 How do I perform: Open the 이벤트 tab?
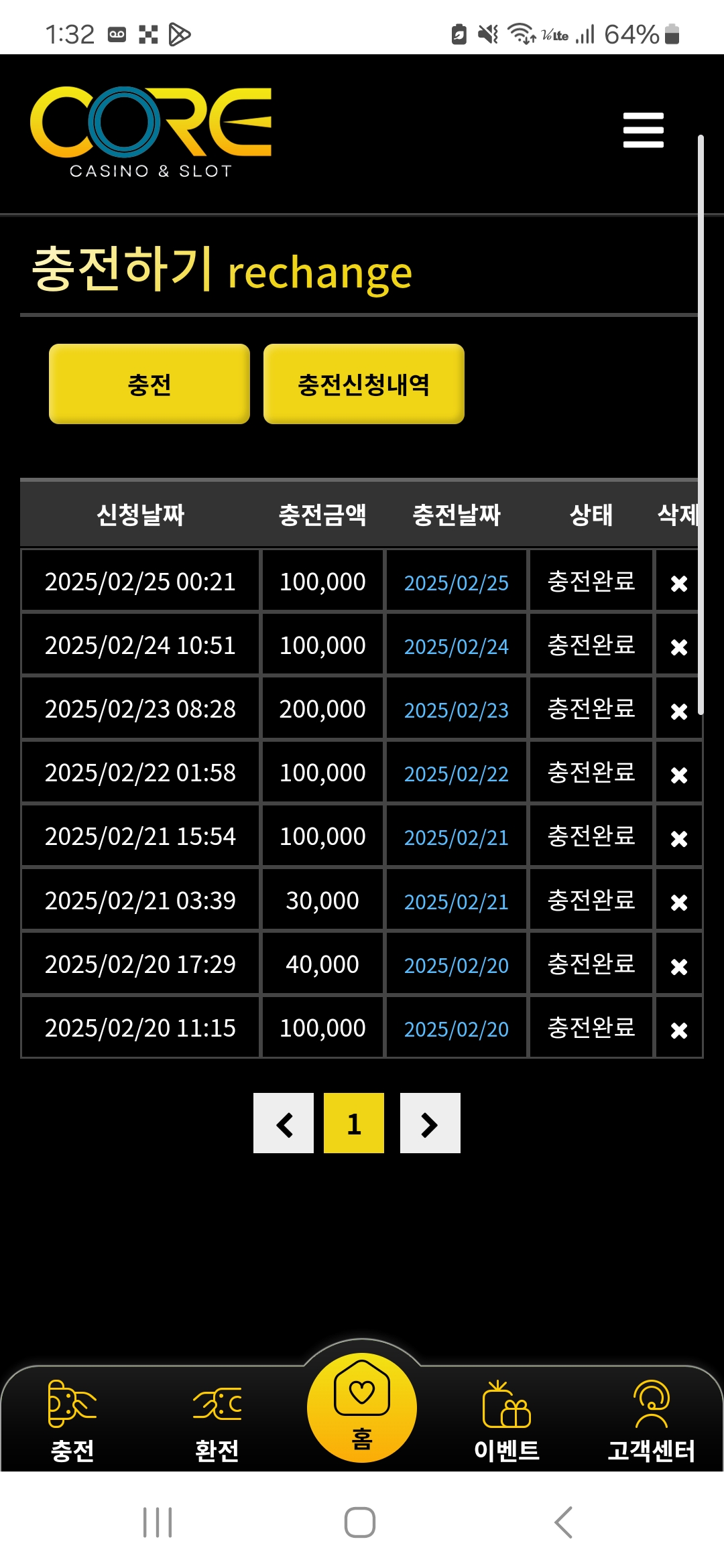pos(507,1421)
